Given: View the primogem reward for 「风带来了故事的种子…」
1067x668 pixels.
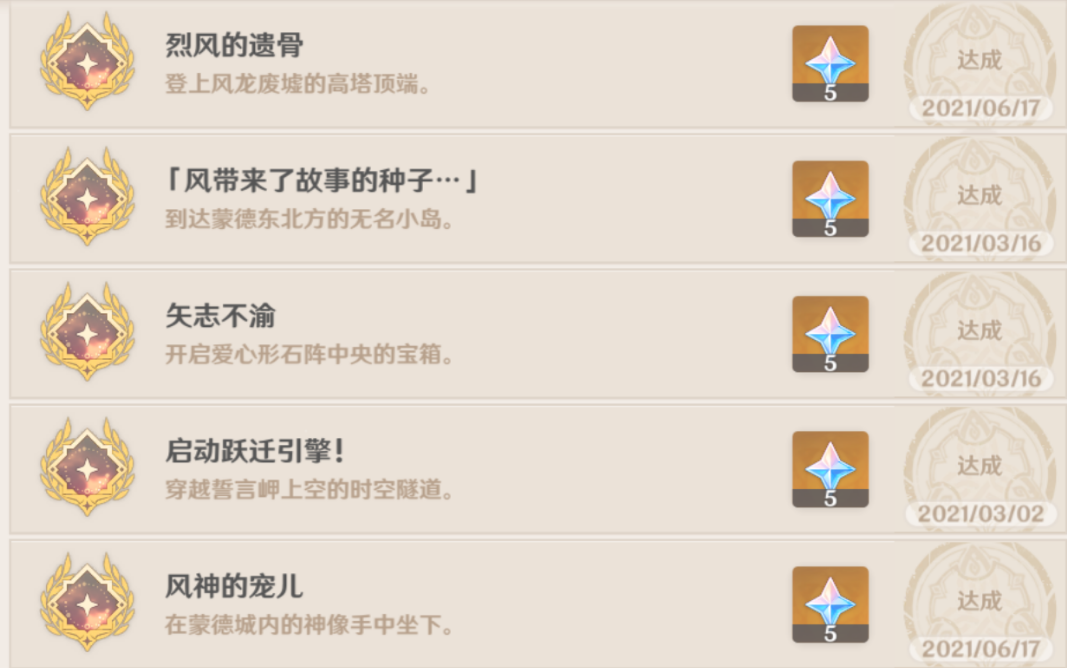Looking at the screenshot, I should [x=830, y=198].
